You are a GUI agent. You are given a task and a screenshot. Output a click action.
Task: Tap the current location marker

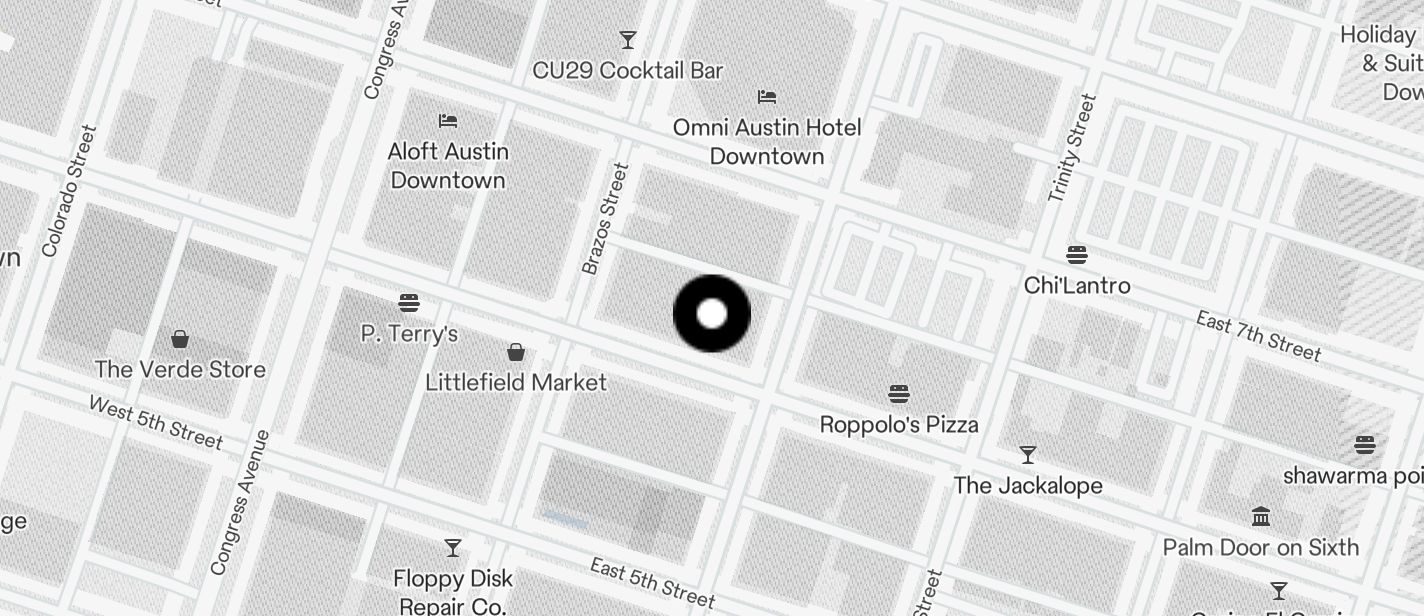711,314
